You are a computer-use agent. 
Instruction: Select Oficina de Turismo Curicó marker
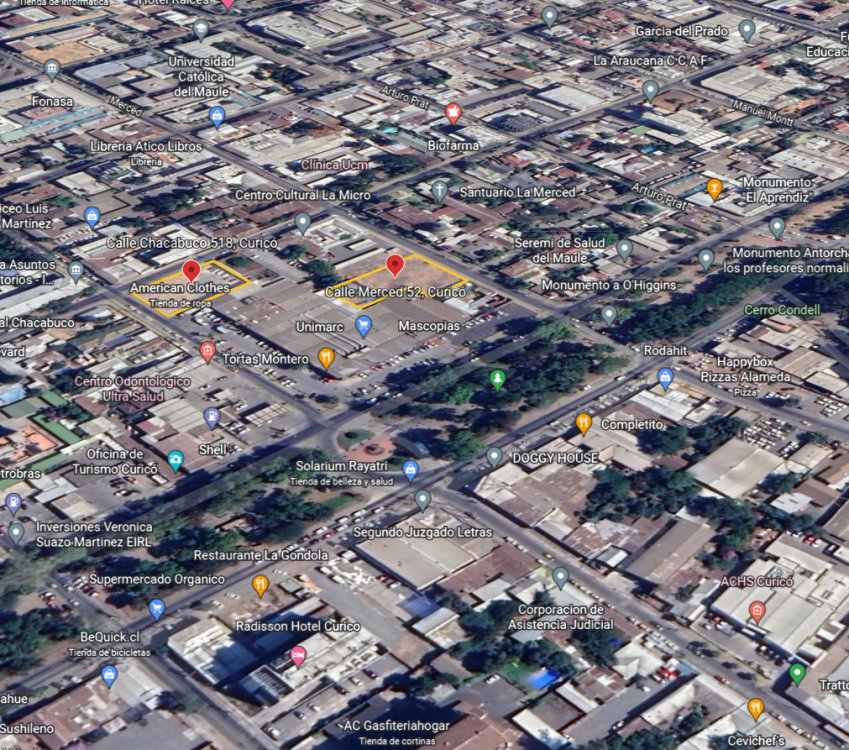(176, 460)
